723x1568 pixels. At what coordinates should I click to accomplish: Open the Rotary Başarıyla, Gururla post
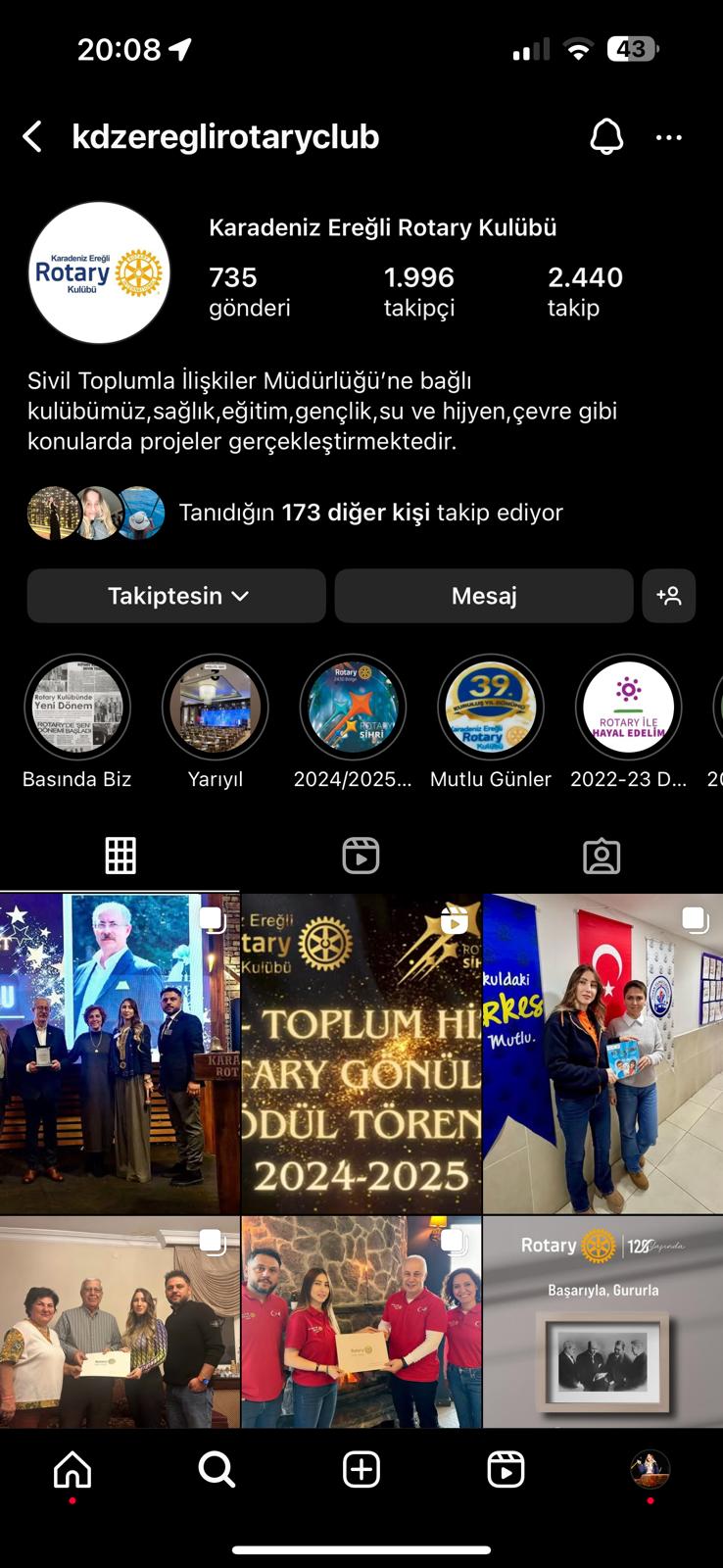click(x=602, y=1323)
